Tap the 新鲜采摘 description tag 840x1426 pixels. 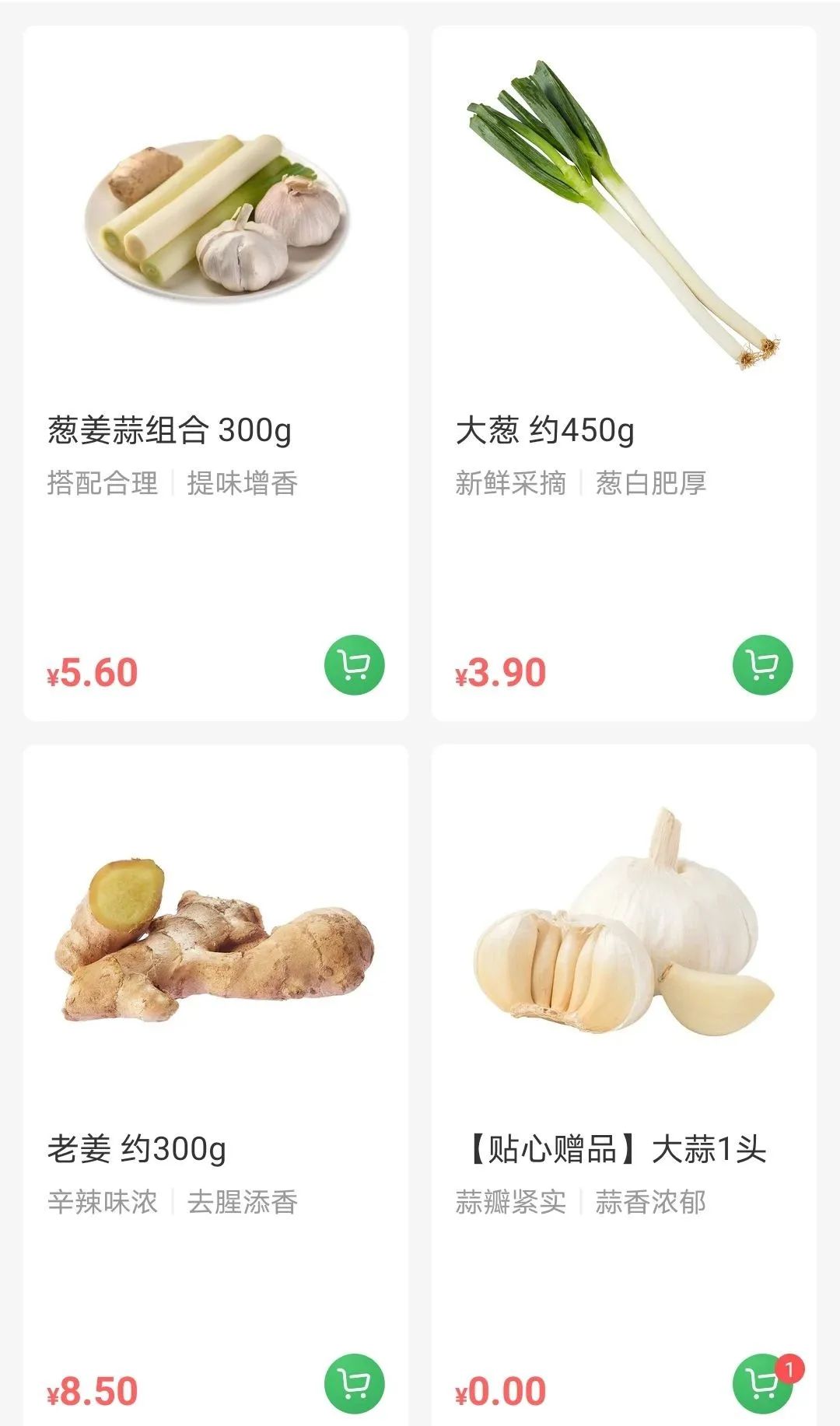507,482
